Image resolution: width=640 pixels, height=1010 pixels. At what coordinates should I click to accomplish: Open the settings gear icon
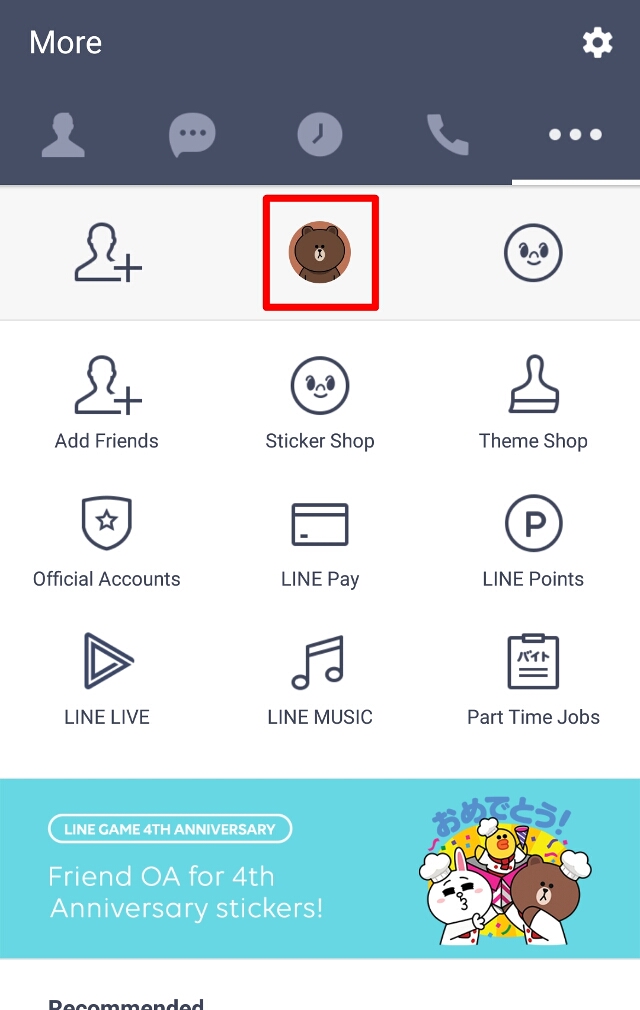tap(597, 43)
